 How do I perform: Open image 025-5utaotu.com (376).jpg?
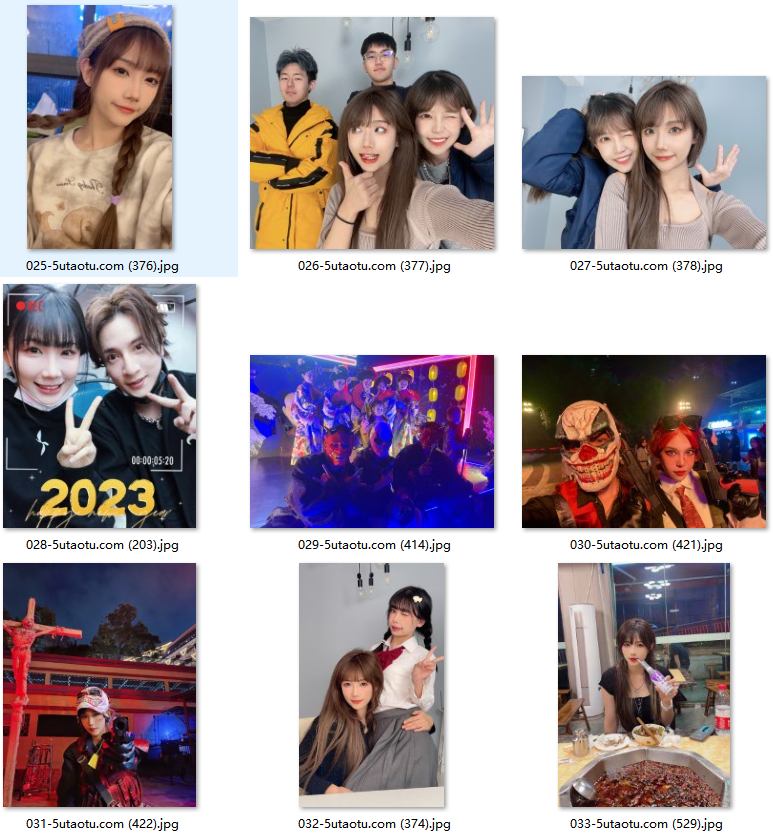99,127
